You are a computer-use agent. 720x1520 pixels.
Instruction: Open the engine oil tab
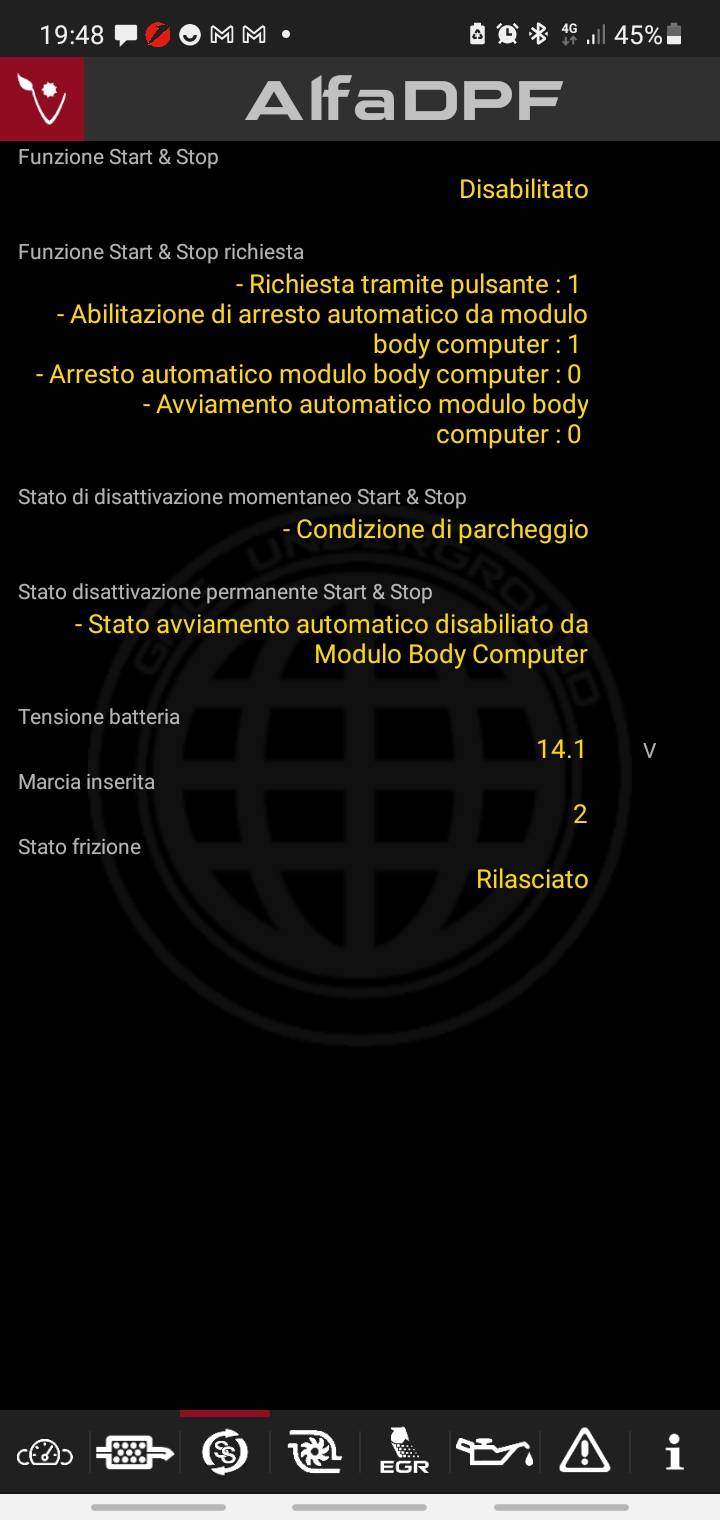point(494,1452)
